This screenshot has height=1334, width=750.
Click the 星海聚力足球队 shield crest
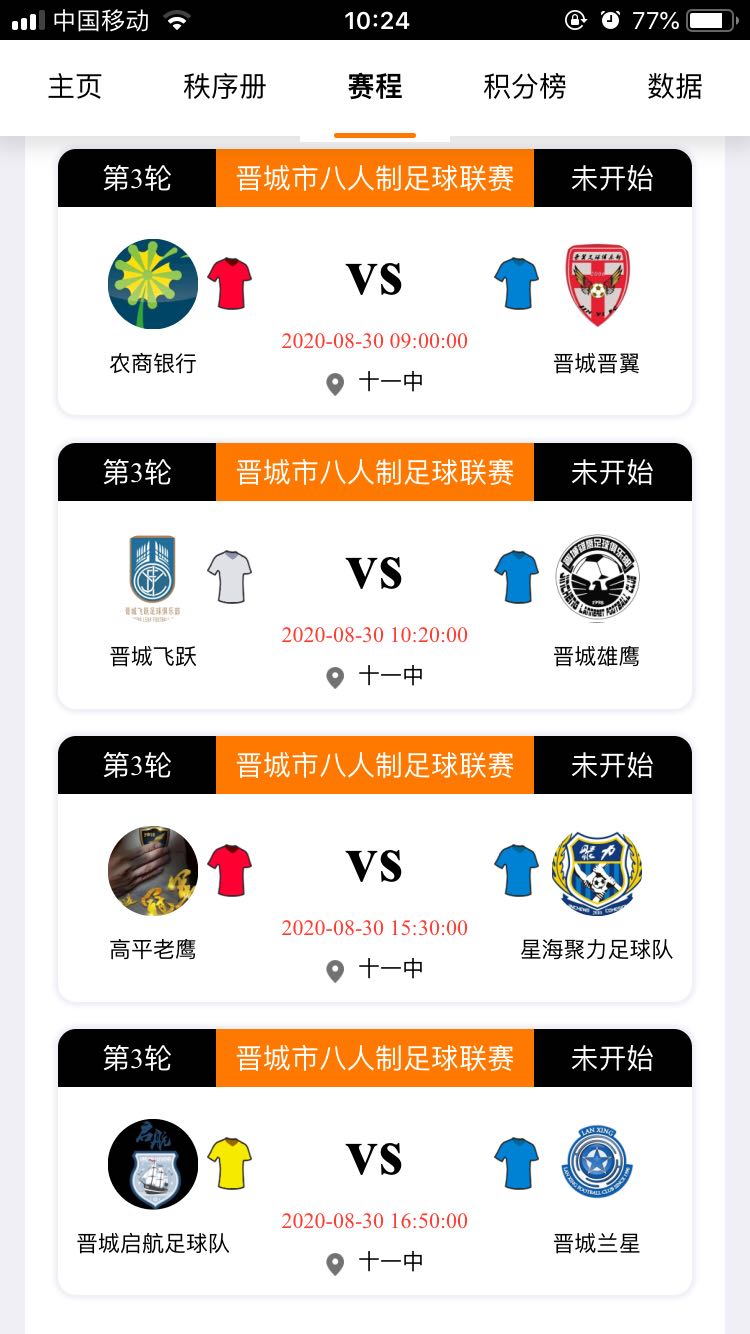[596, 870]
